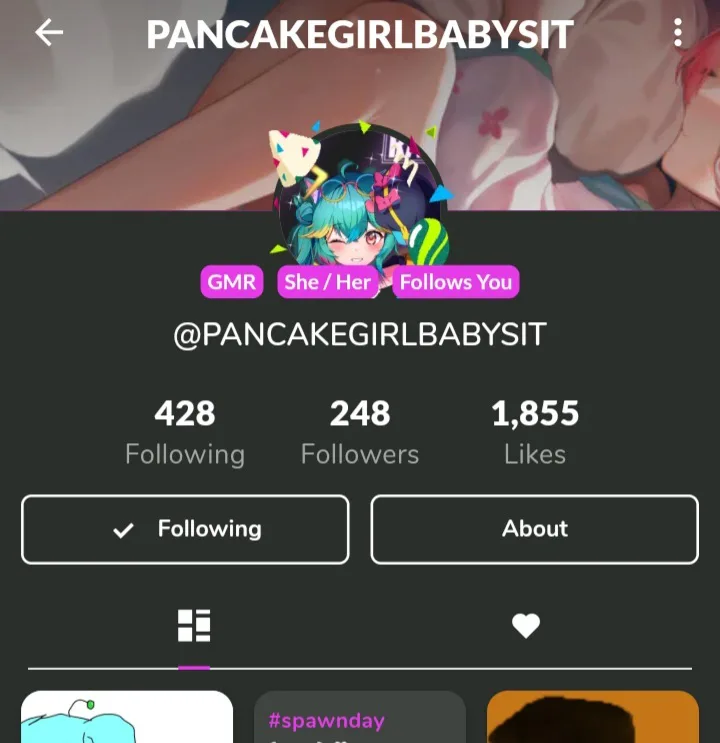Open the three-dot overflow menu
The width and height of the screenshot is (720, 743).
tap(678, 33)
